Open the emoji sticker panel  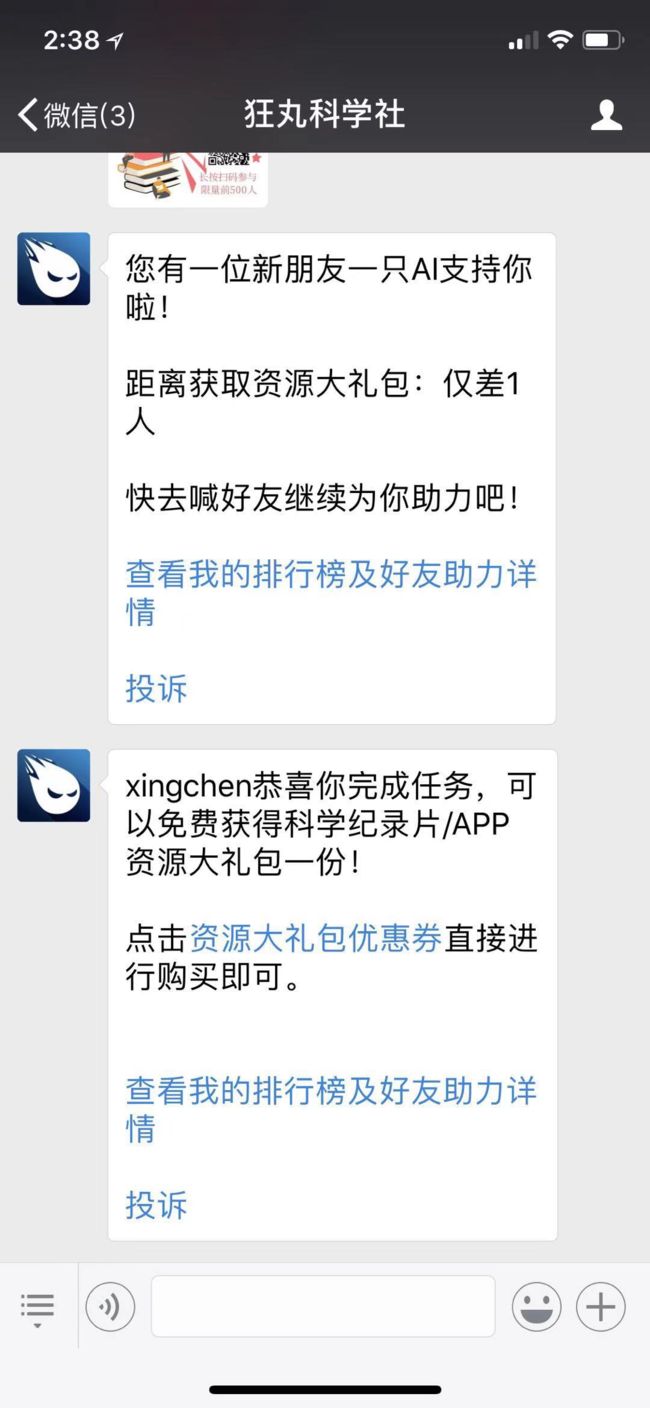pyautogui.click(x=537, y=1306)
